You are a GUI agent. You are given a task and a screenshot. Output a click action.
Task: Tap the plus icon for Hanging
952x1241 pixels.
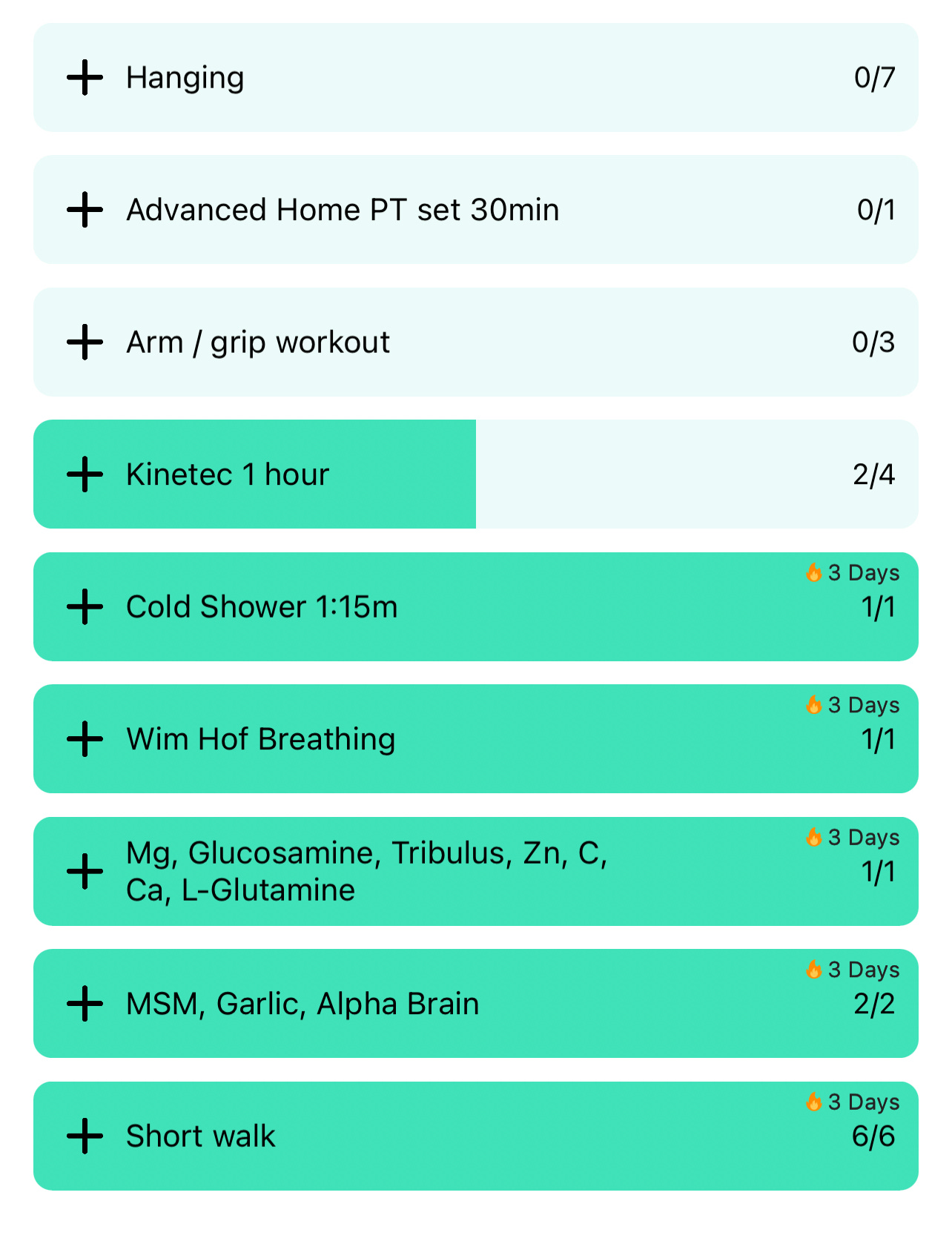point(85,77)
